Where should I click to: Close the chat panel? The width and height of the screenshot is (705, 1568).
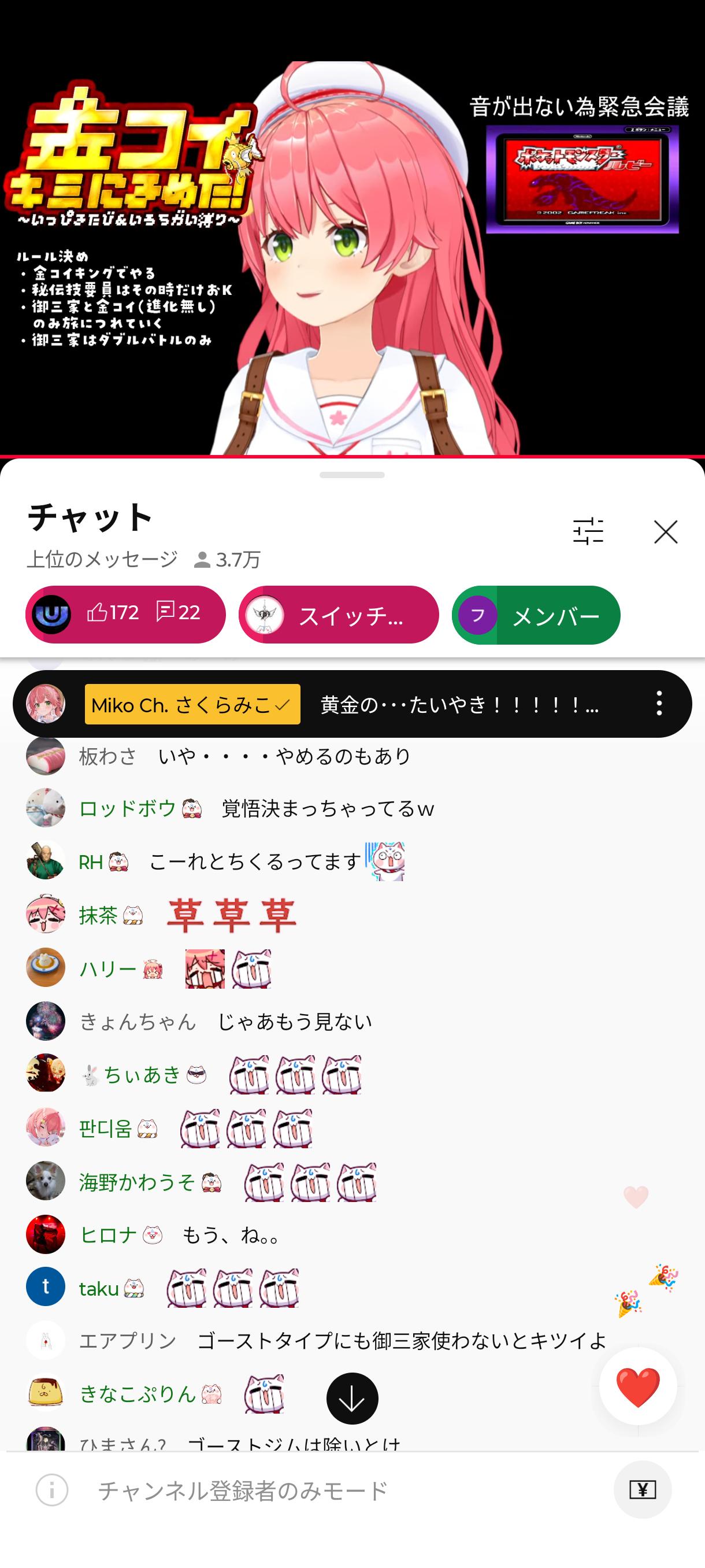point(666,532)
